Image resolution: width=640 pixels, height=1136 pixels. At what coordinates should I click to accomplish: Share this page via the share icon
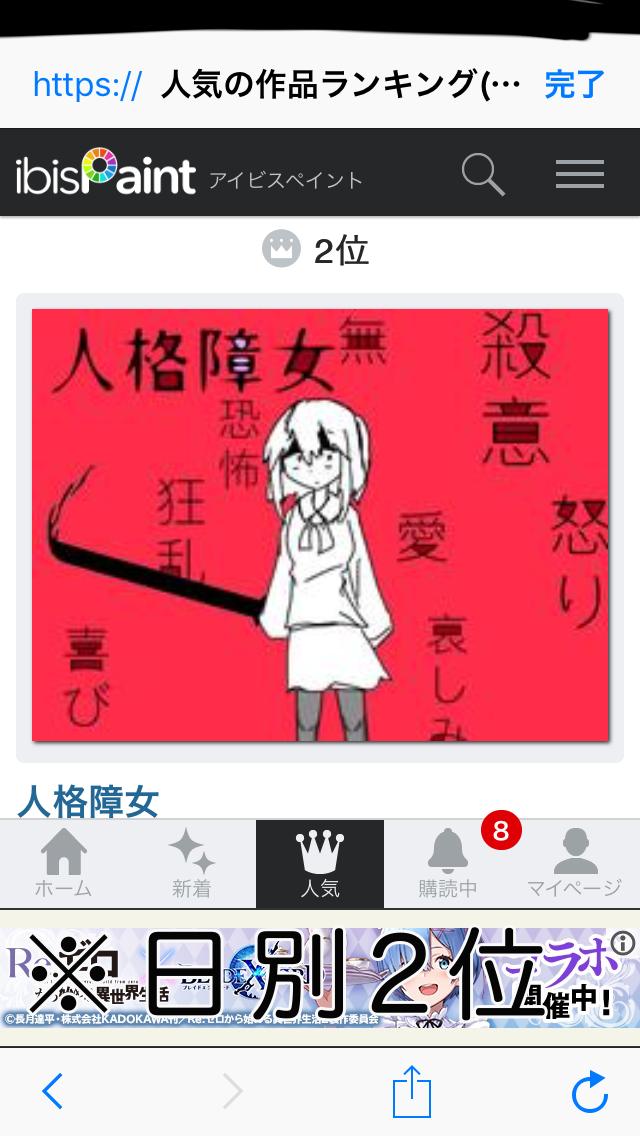tap(411, 1090)
